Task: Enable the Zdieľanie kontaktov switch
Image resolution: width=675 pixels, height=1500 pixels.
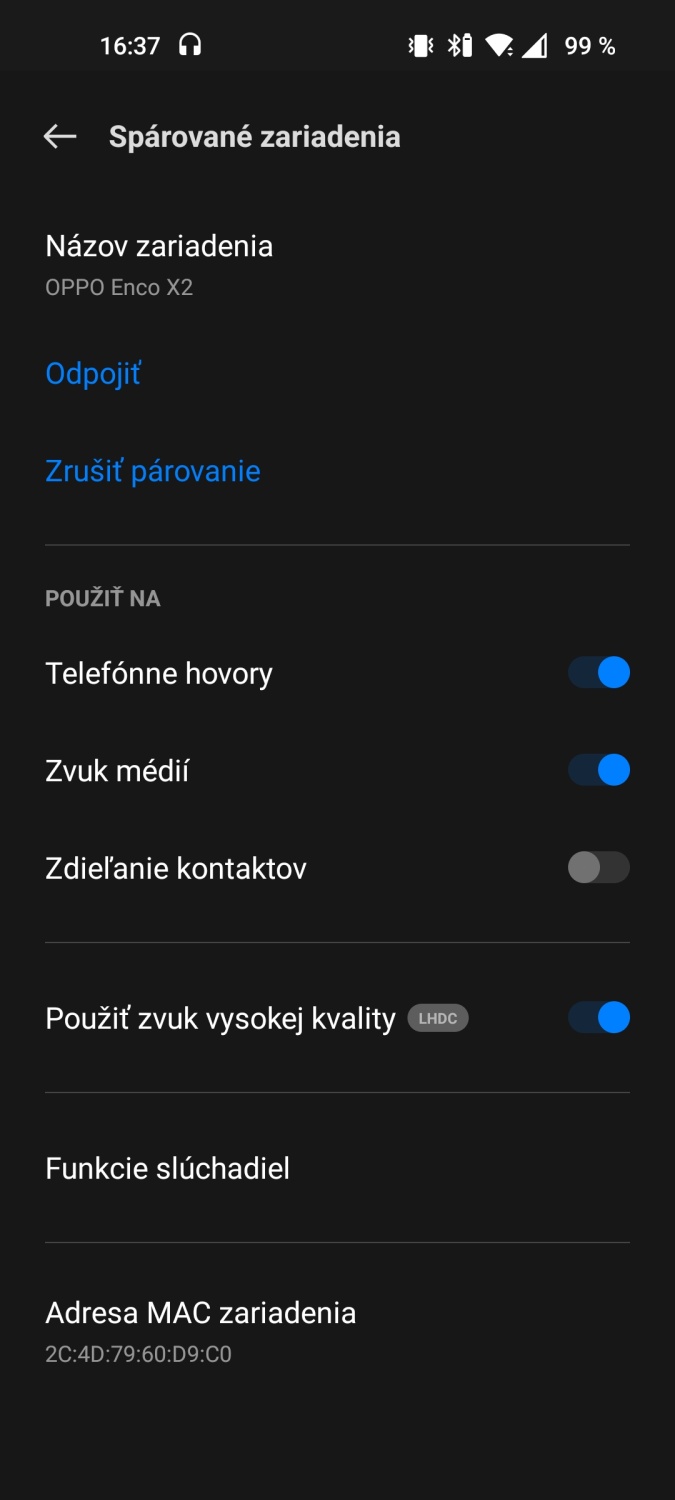Action: click(598, 867)
